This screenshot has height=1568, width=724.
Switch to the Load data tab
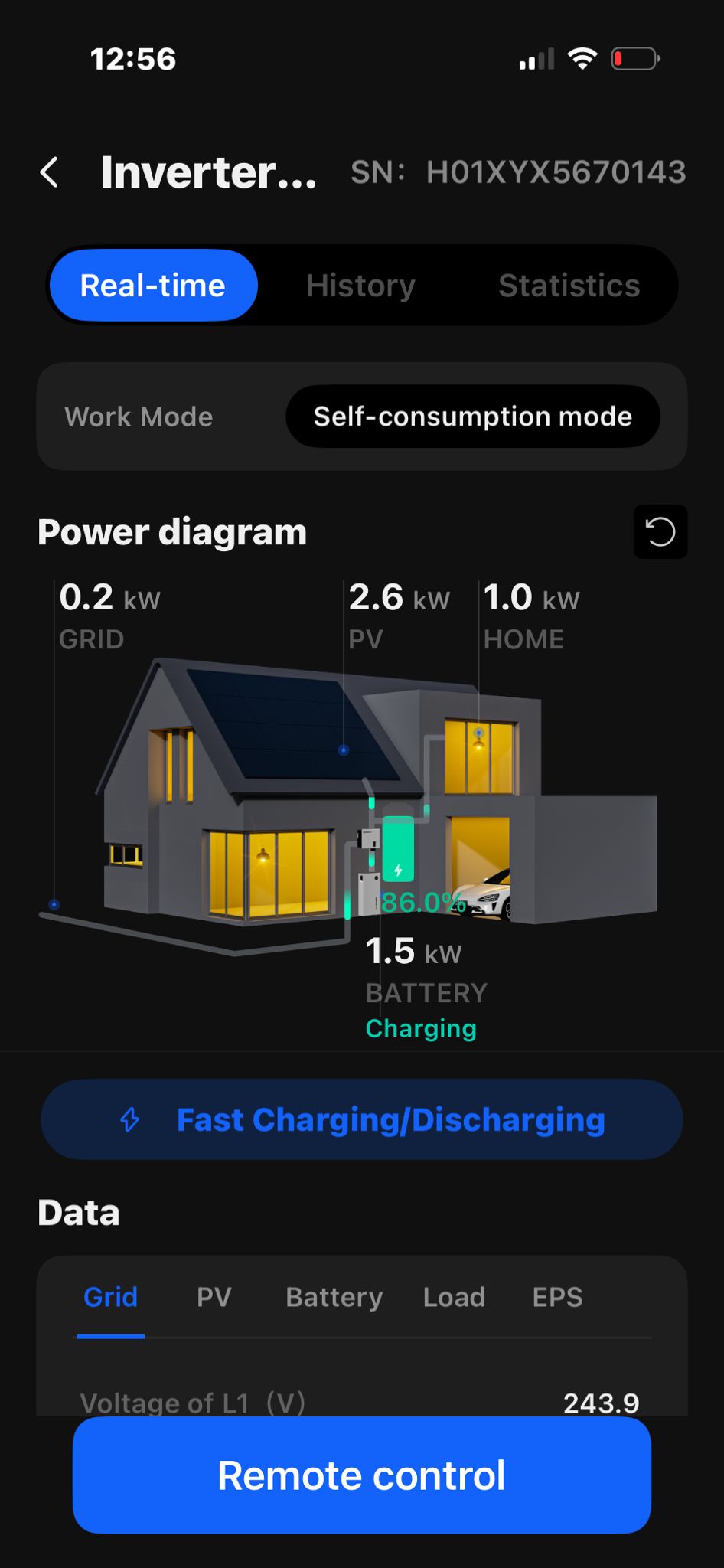click(x=454, y=1297)
